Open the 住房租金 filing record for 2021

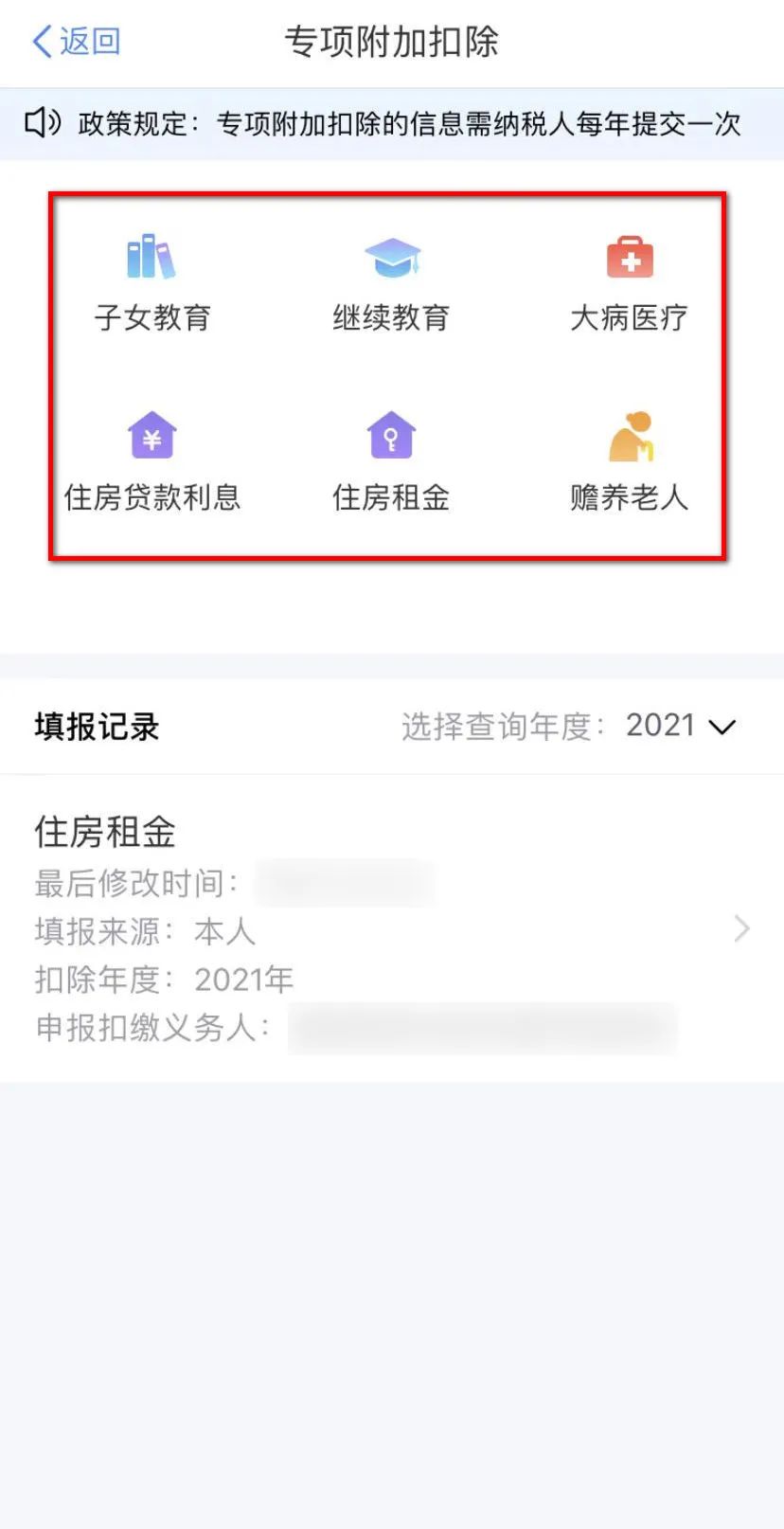392,928
